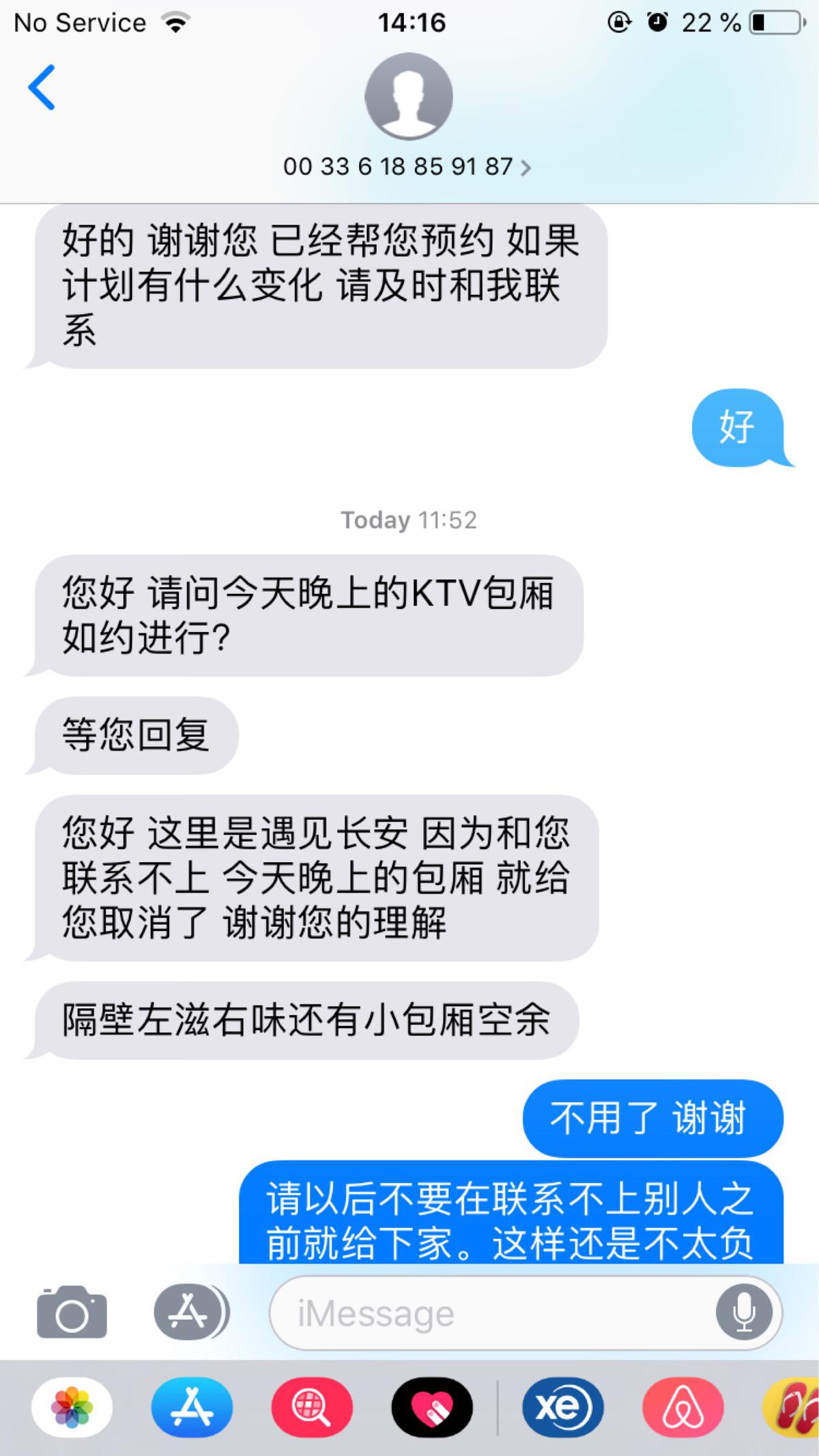Open the Airbnb iMessage app
This screenshot has height=1456, width=819.
(682, 1408)
